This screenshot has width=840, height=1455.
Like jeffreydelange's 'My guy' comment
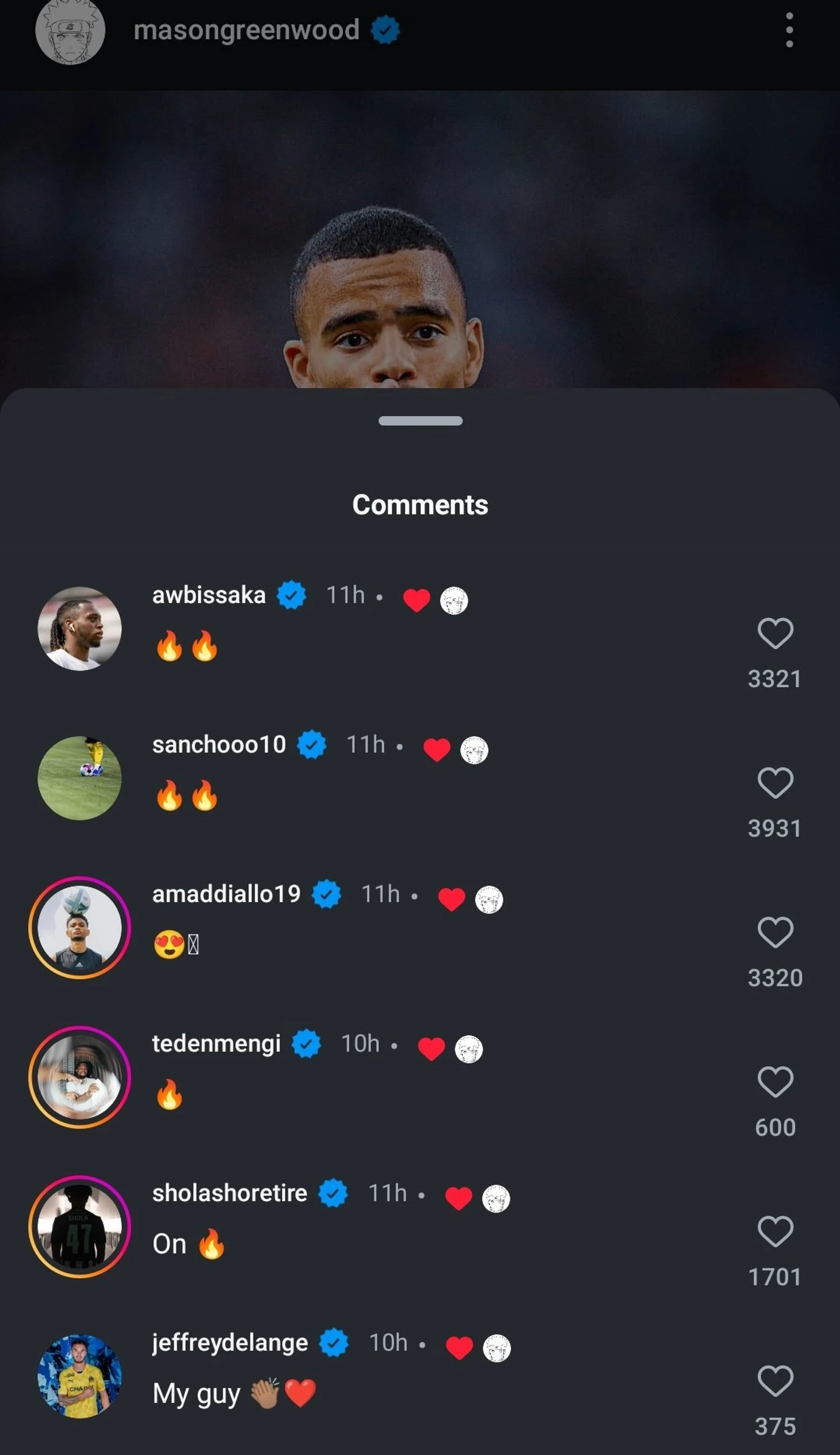(x=775, y=1381)
